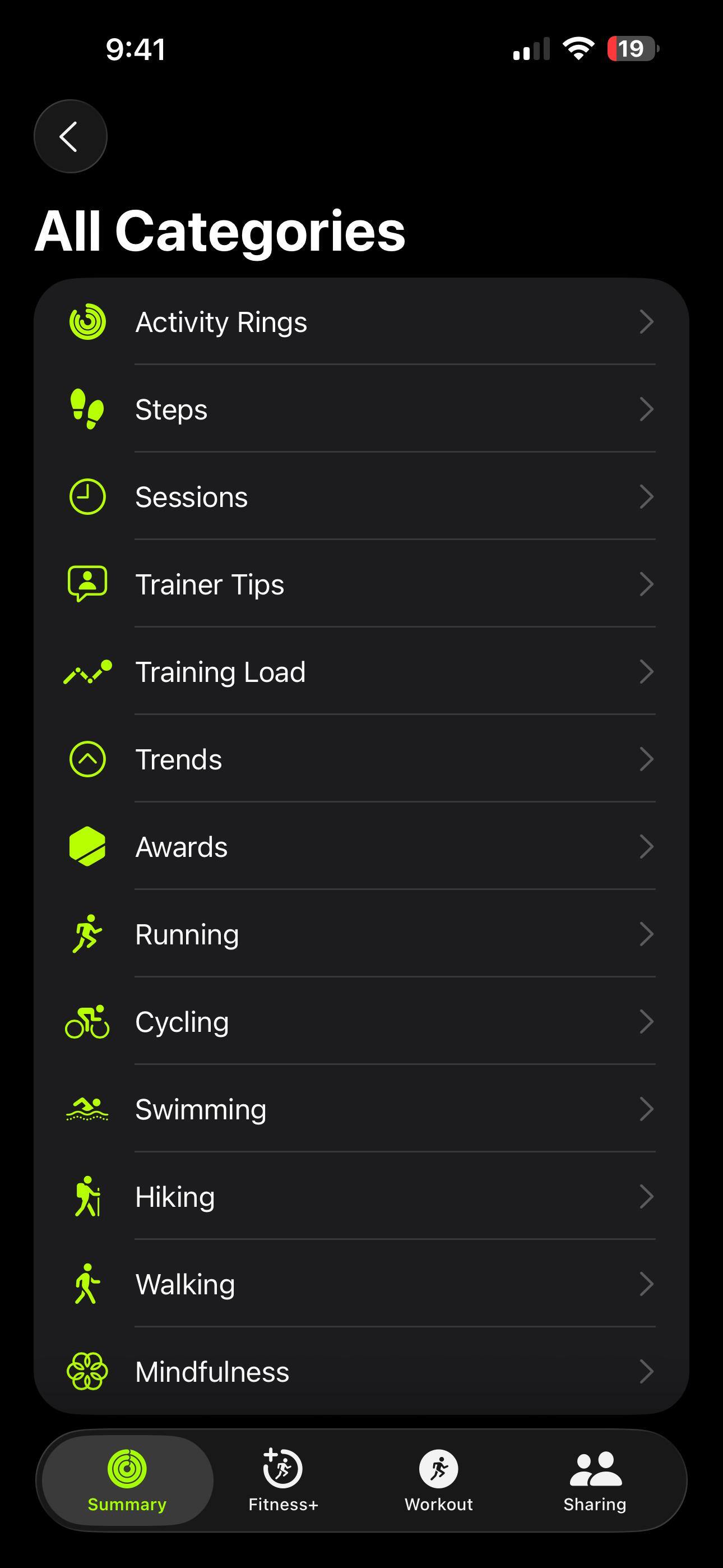Open the Awards category
This screenshot has width=723, height=1568.
[x=361, y=847]
